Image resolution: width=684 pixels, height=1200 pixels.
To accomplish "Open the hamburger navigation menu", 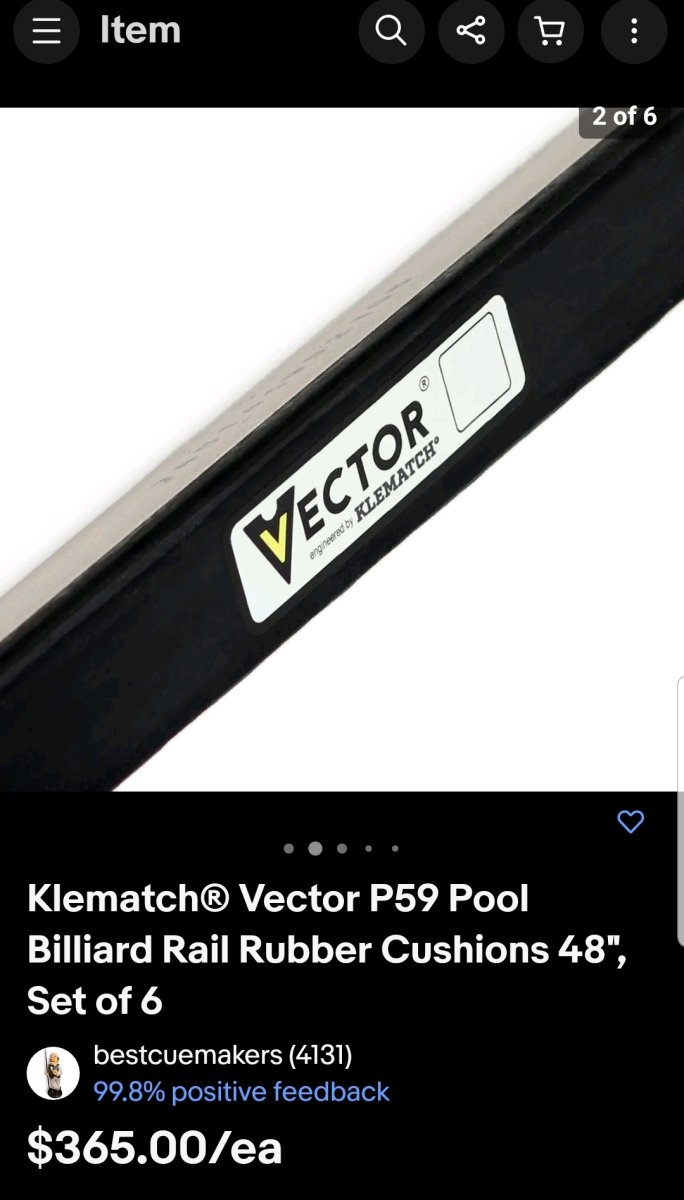I will [46, 31].
